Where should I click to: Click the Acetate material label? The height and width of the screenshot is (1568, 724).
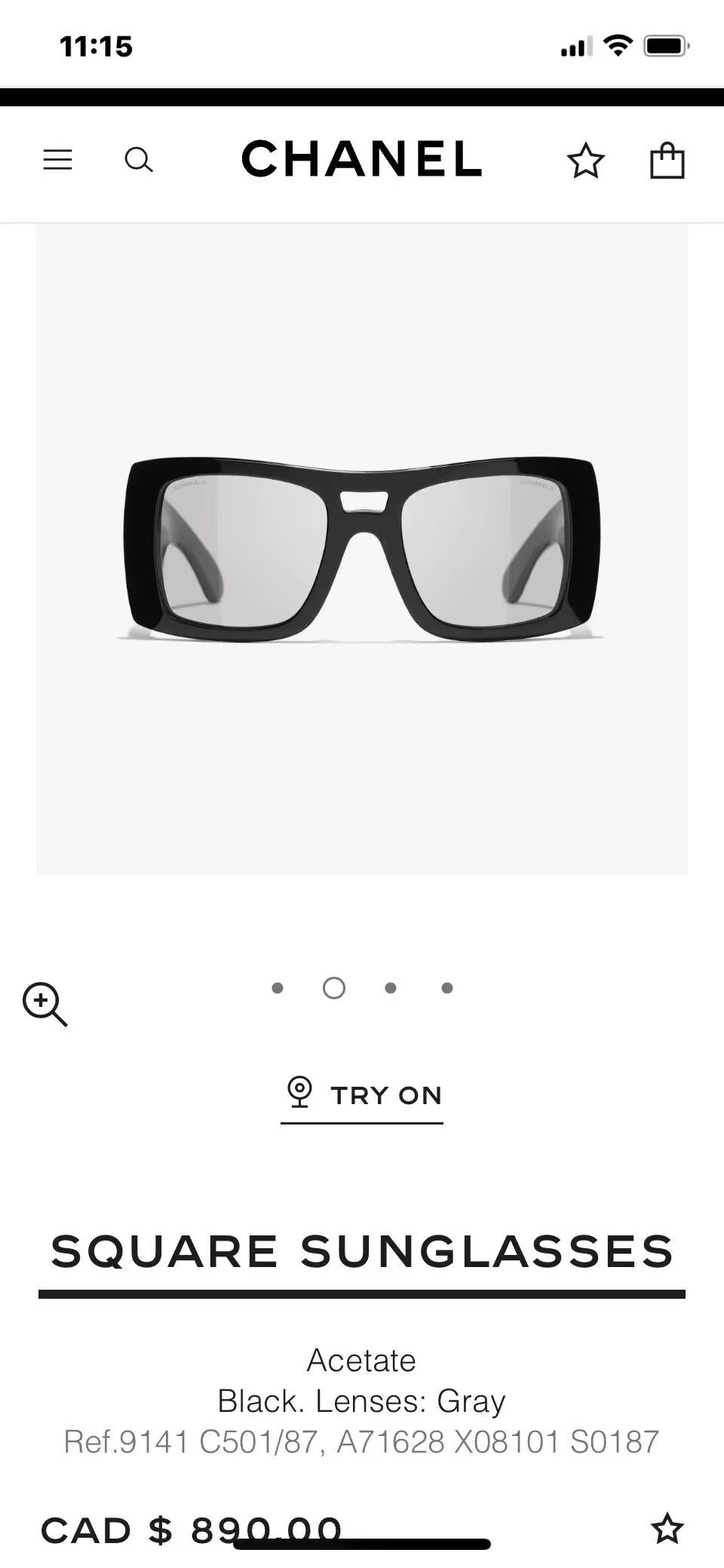pos(361,1360)
